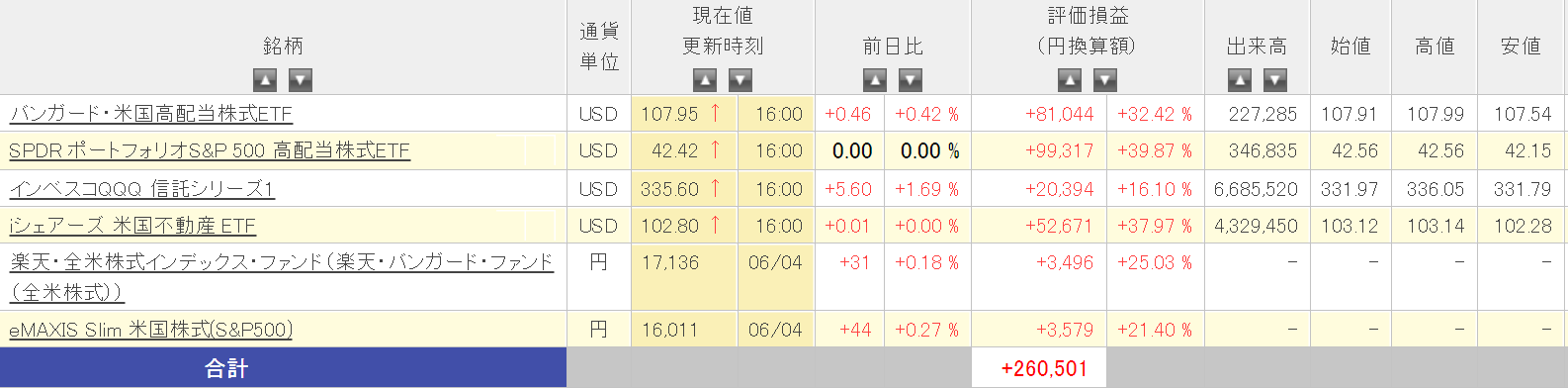Image resolution: width=1568 pixels, height=389 pixels.
Task: Sort 前日比 column descending
Action: (x=911, y=80)
